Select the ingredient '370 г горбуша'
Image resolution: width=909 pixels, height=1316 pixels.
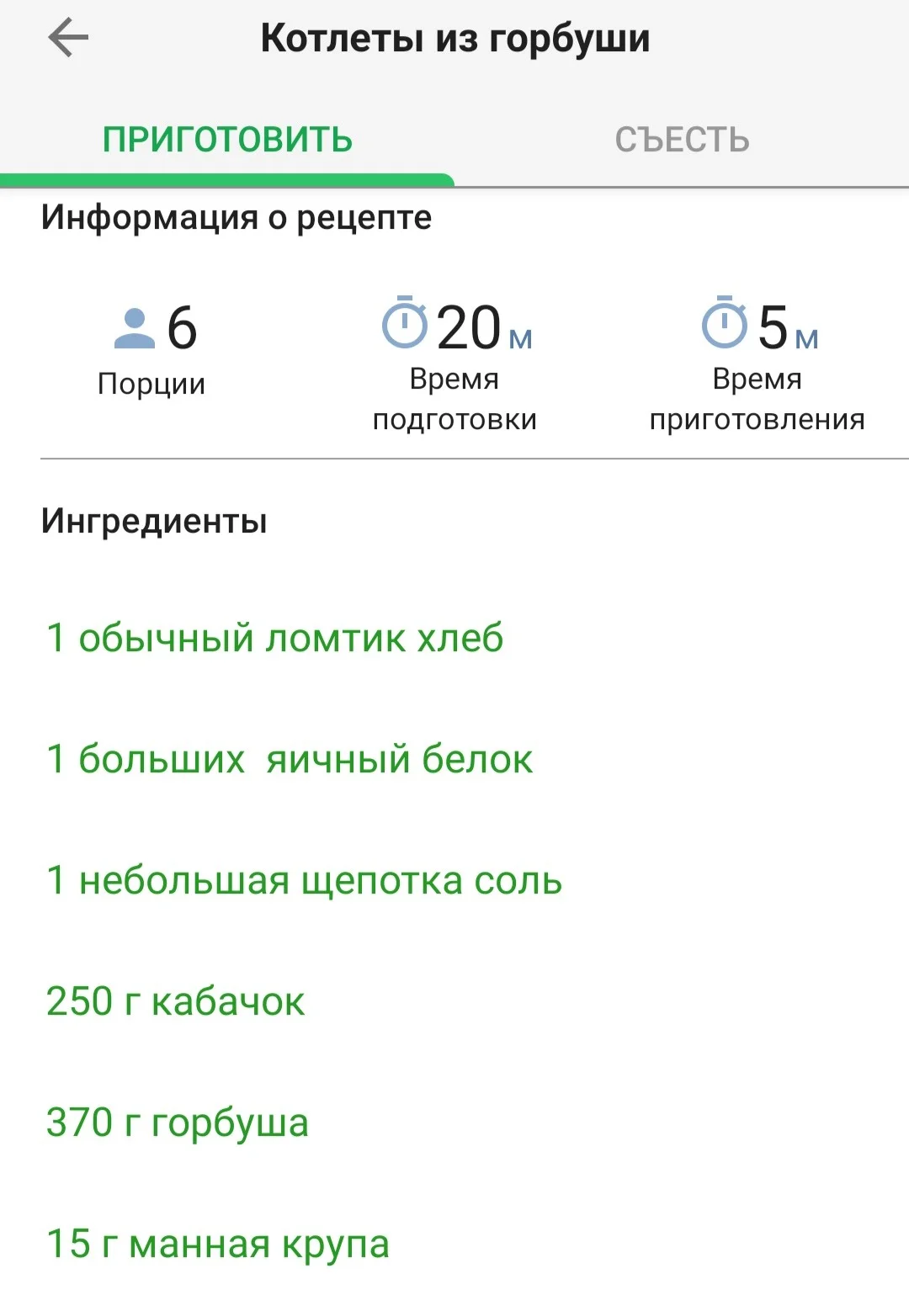[x=177, y=1120]
